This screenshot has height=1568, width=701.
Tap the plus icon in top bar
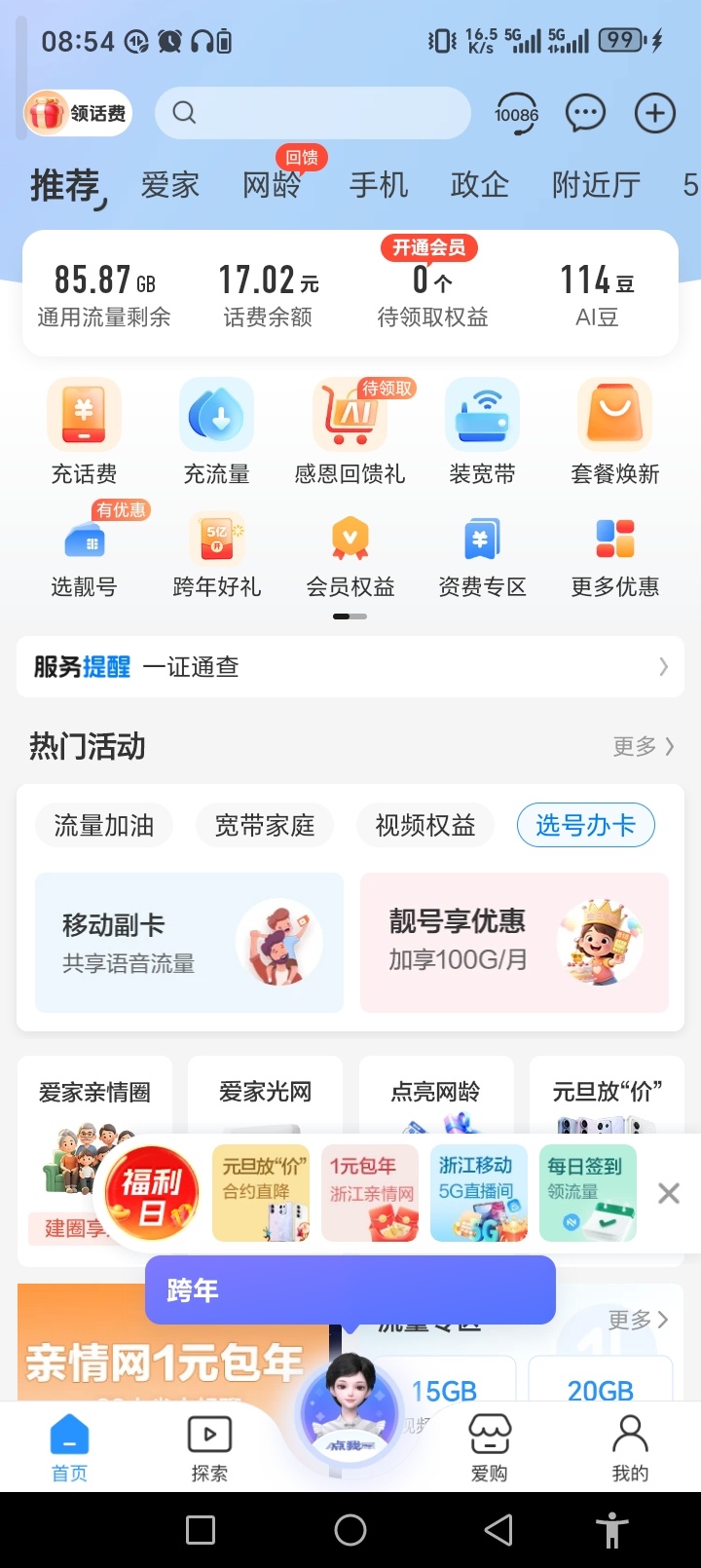[x=655, y=114]
